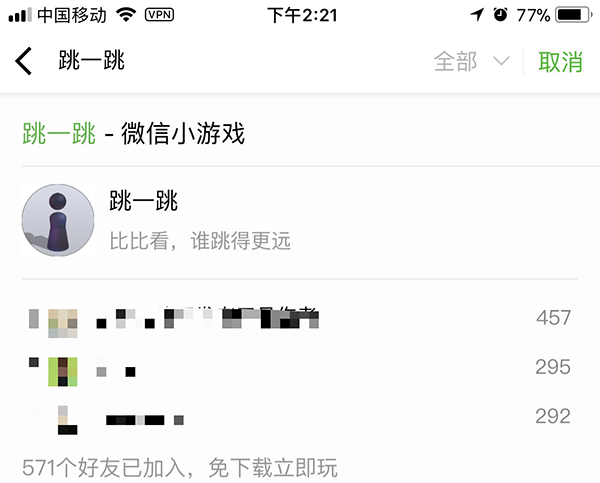Cancel the search with 取消
Screen dimensions: 600x483
(x=560, y=62)
